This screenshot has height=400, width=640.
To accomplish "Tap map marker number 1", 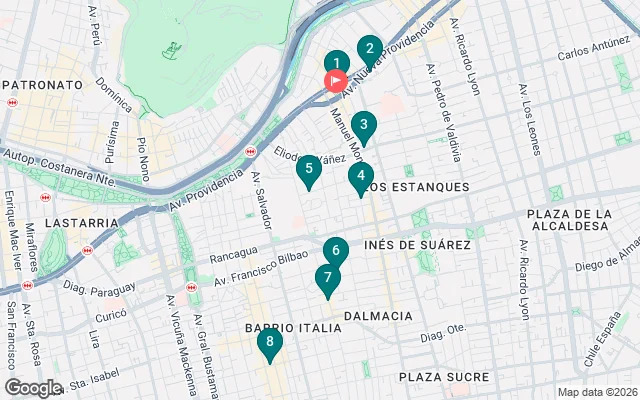I will pos(338,62).
